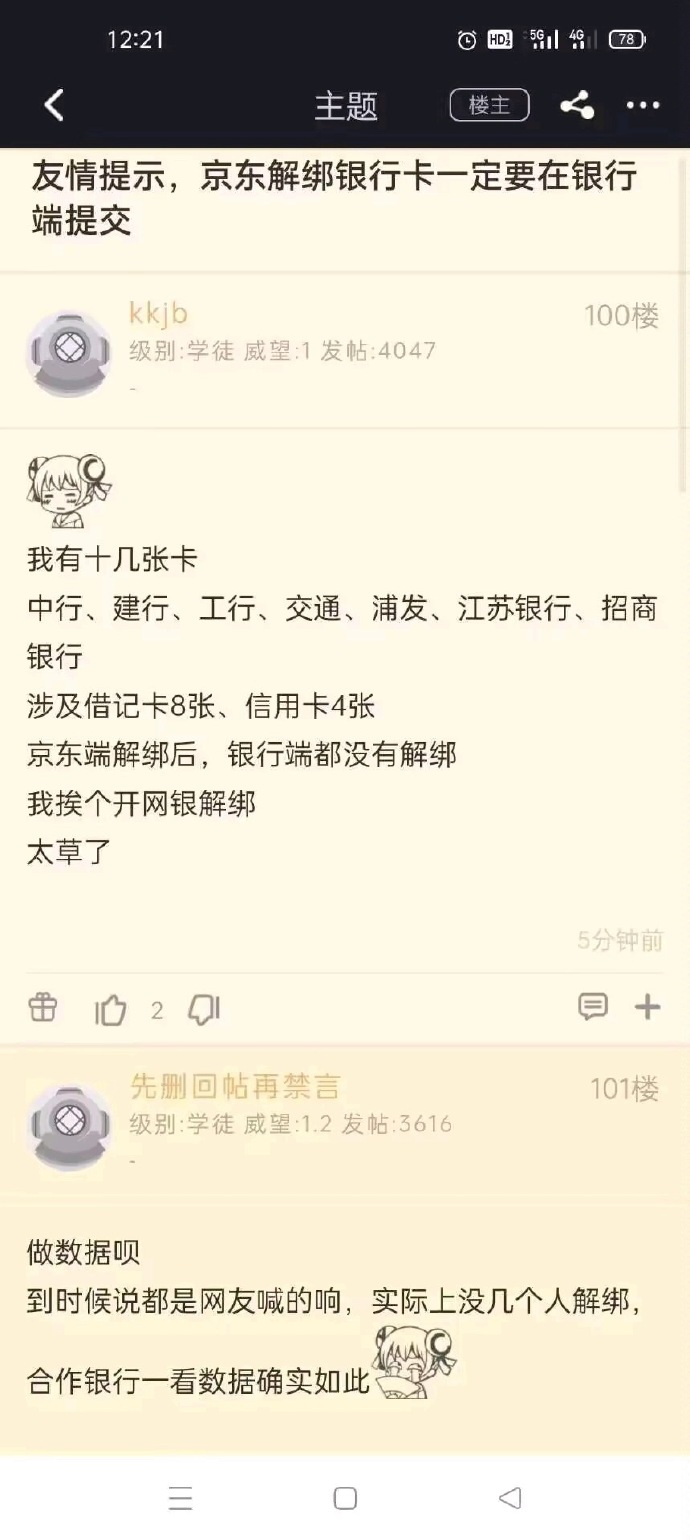
Task: Tap the system home button
Action: click(345, 1498)
